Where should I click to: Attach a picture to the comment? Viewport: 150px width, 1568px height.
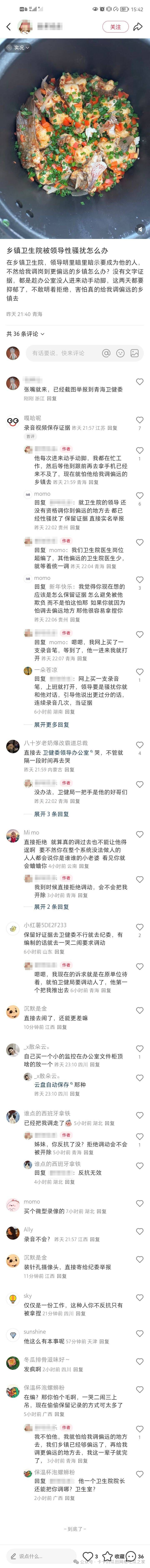134,353
